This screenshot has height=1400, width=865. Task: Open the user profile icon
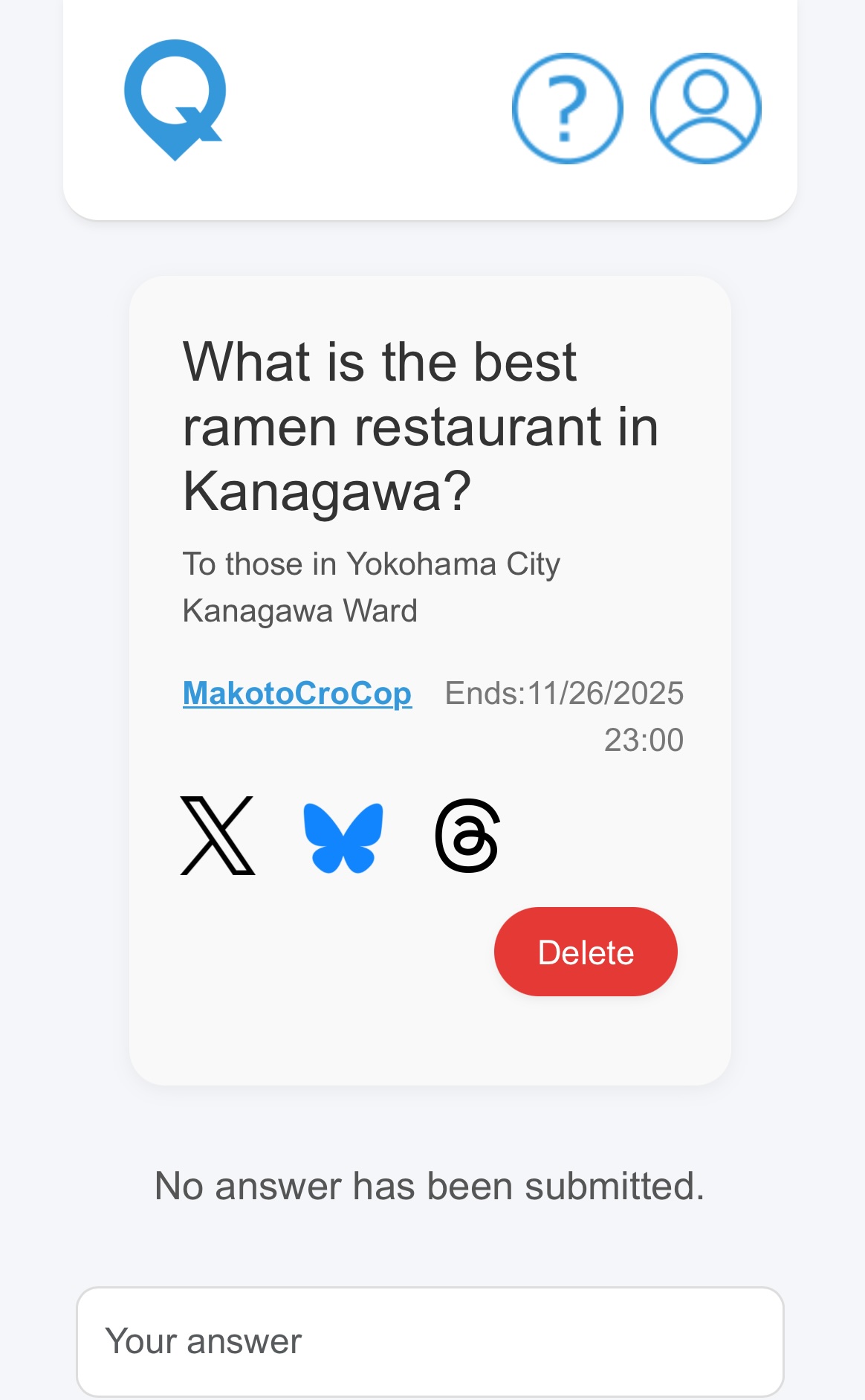(x=705, y=109)
